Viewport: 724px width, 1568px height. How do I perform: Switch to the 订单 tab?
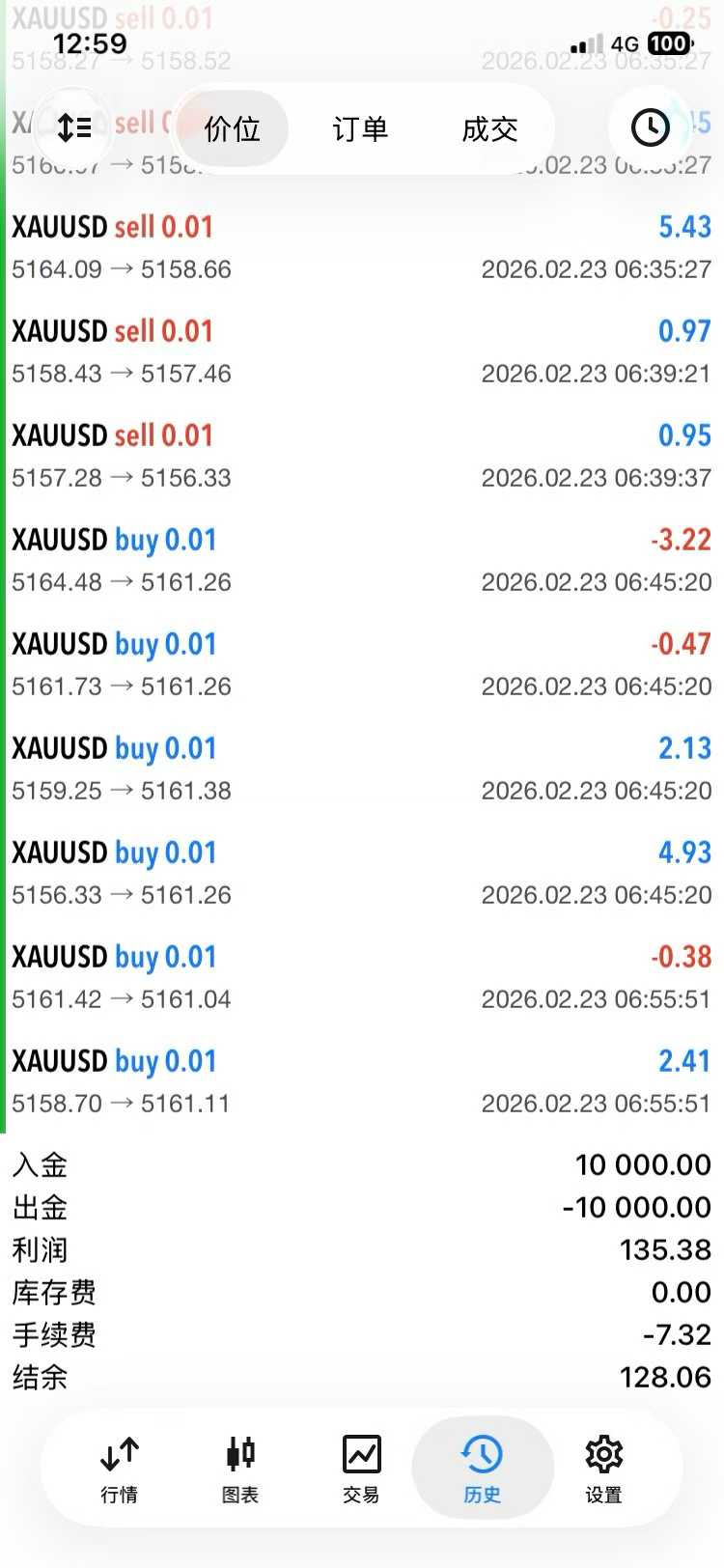[360, 128]
